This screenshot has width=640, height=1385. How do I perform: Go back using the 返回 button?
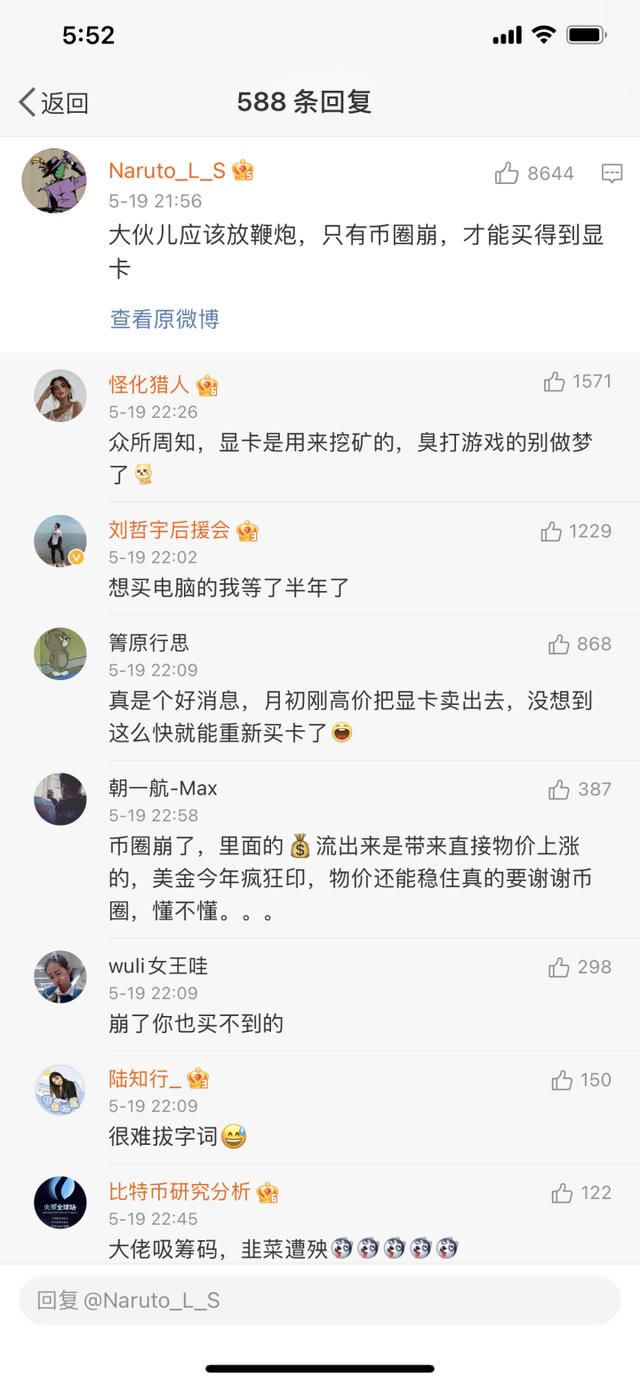click(x=53, y=102)
